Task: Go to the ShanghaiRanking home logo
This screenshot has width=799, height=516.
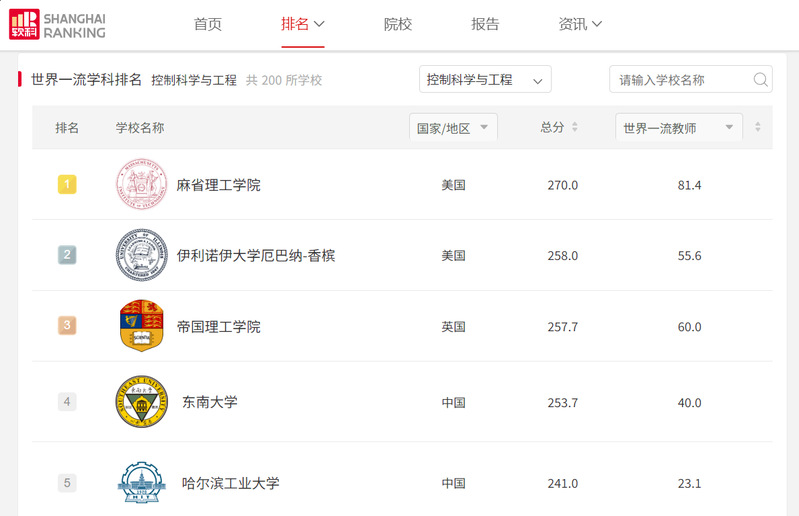Action: [x=58, y=25]
